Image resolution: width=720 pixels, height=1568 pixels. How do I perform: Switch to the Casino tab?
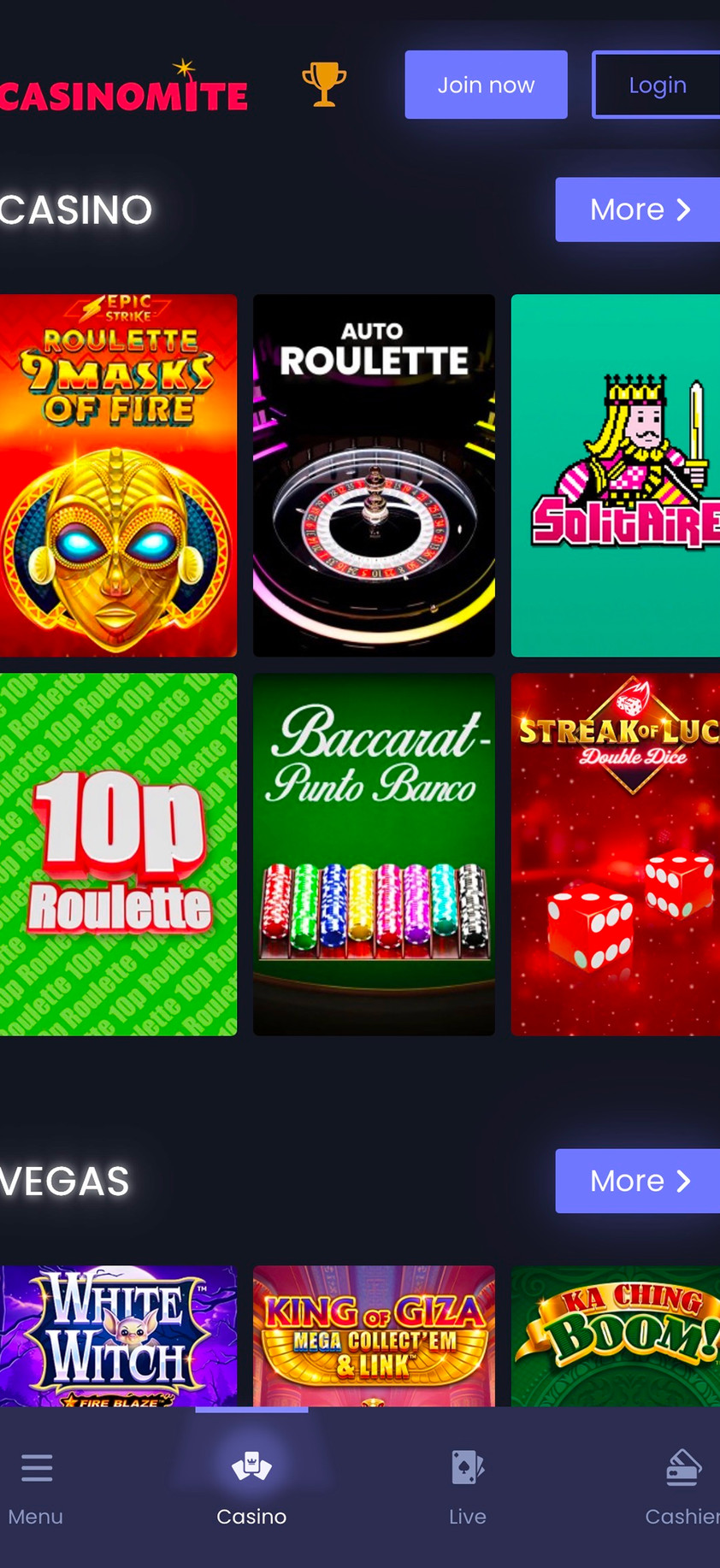click(x=251, y=1486)
